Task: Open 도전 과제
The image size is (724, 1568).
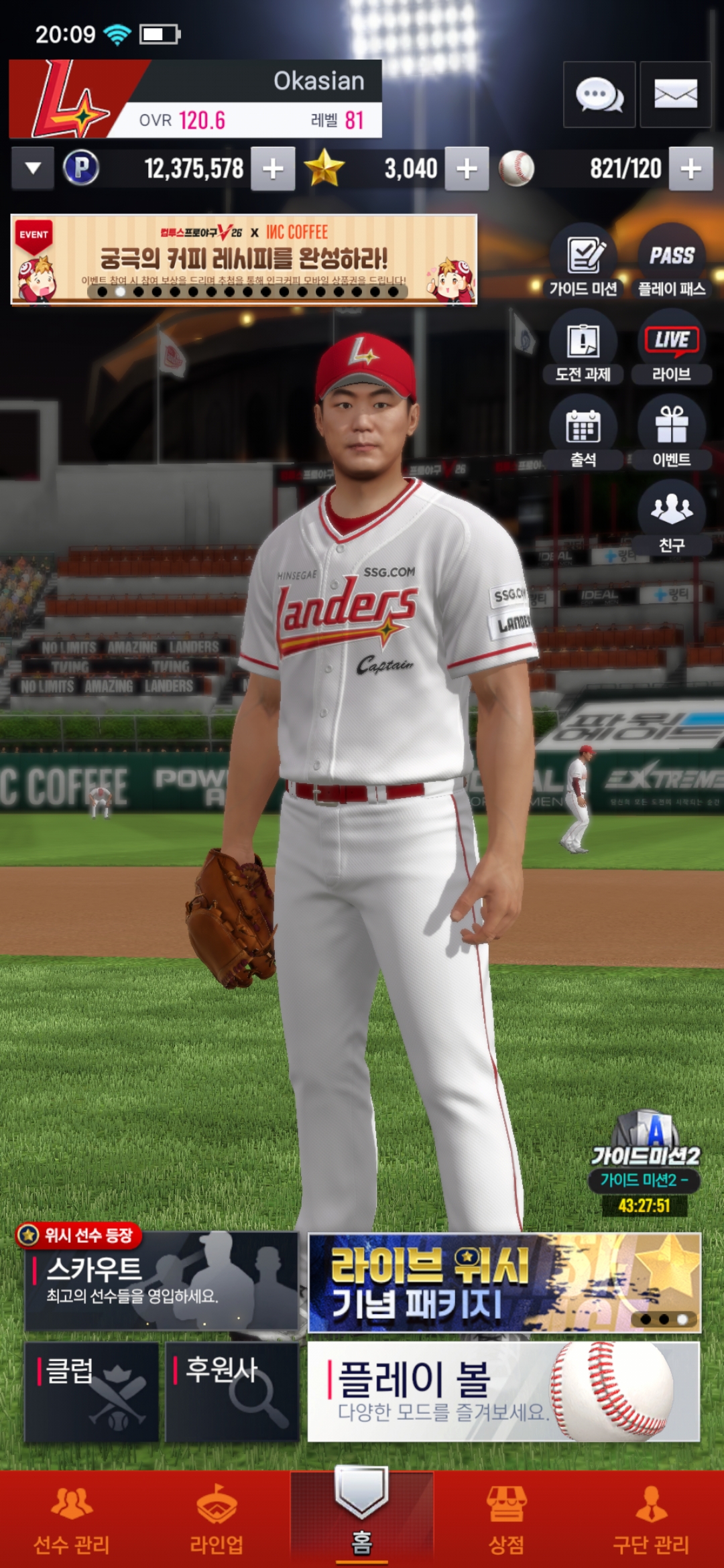Action: (x=583, y=347)
